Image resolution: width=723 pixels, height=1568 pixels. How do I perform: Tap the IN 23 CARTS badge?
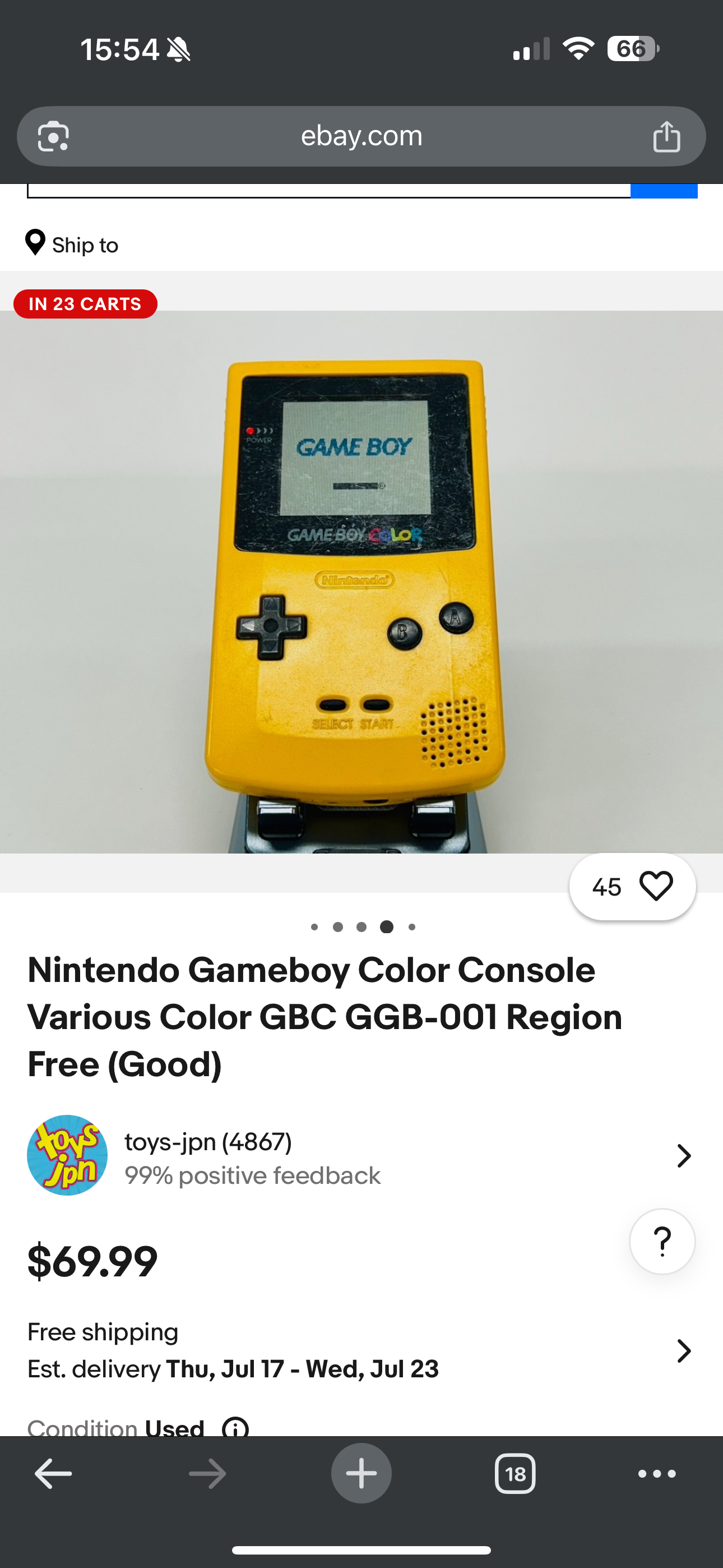85,304
